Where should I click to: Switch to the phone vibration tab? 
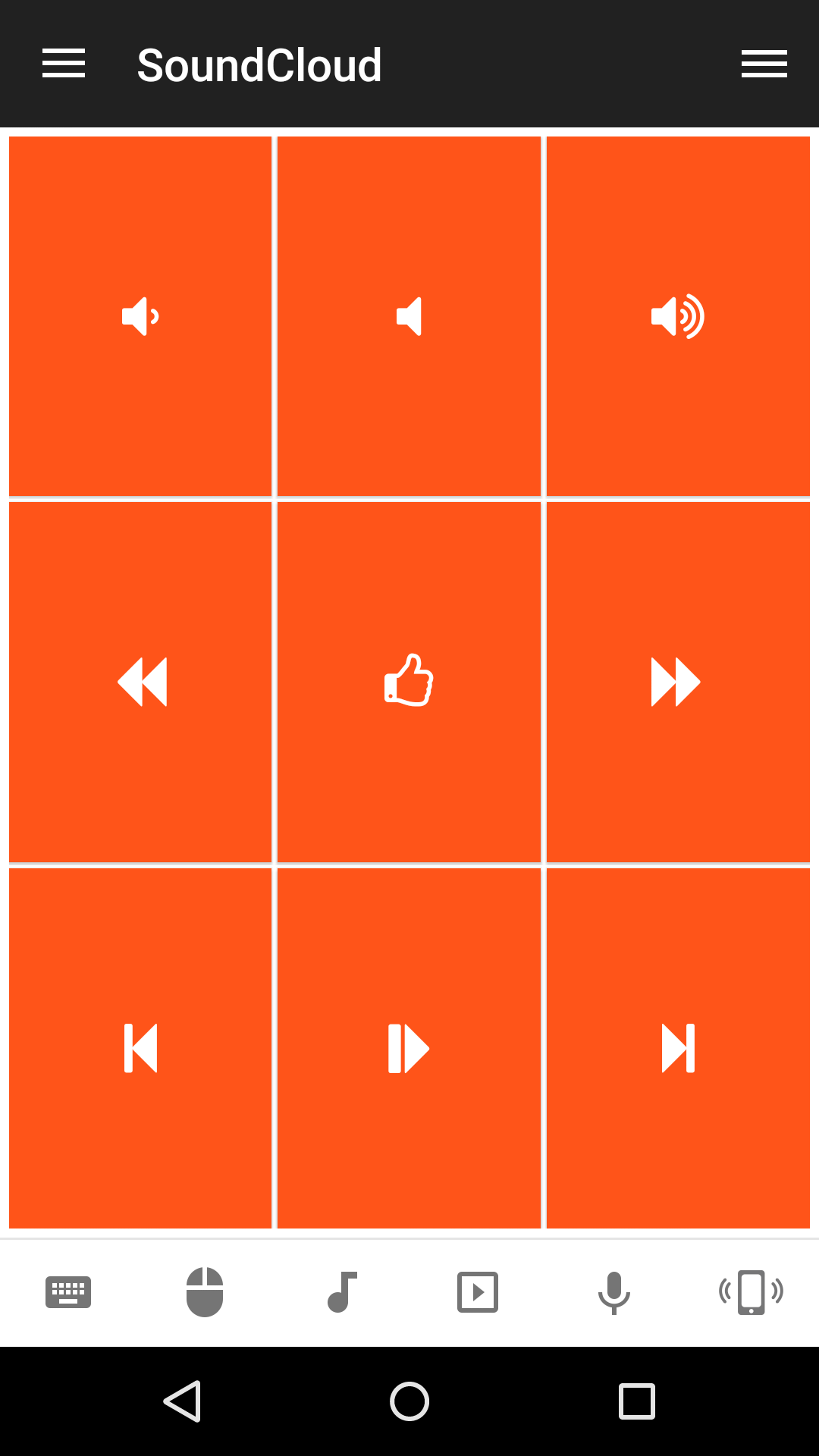click(751, 1292)
